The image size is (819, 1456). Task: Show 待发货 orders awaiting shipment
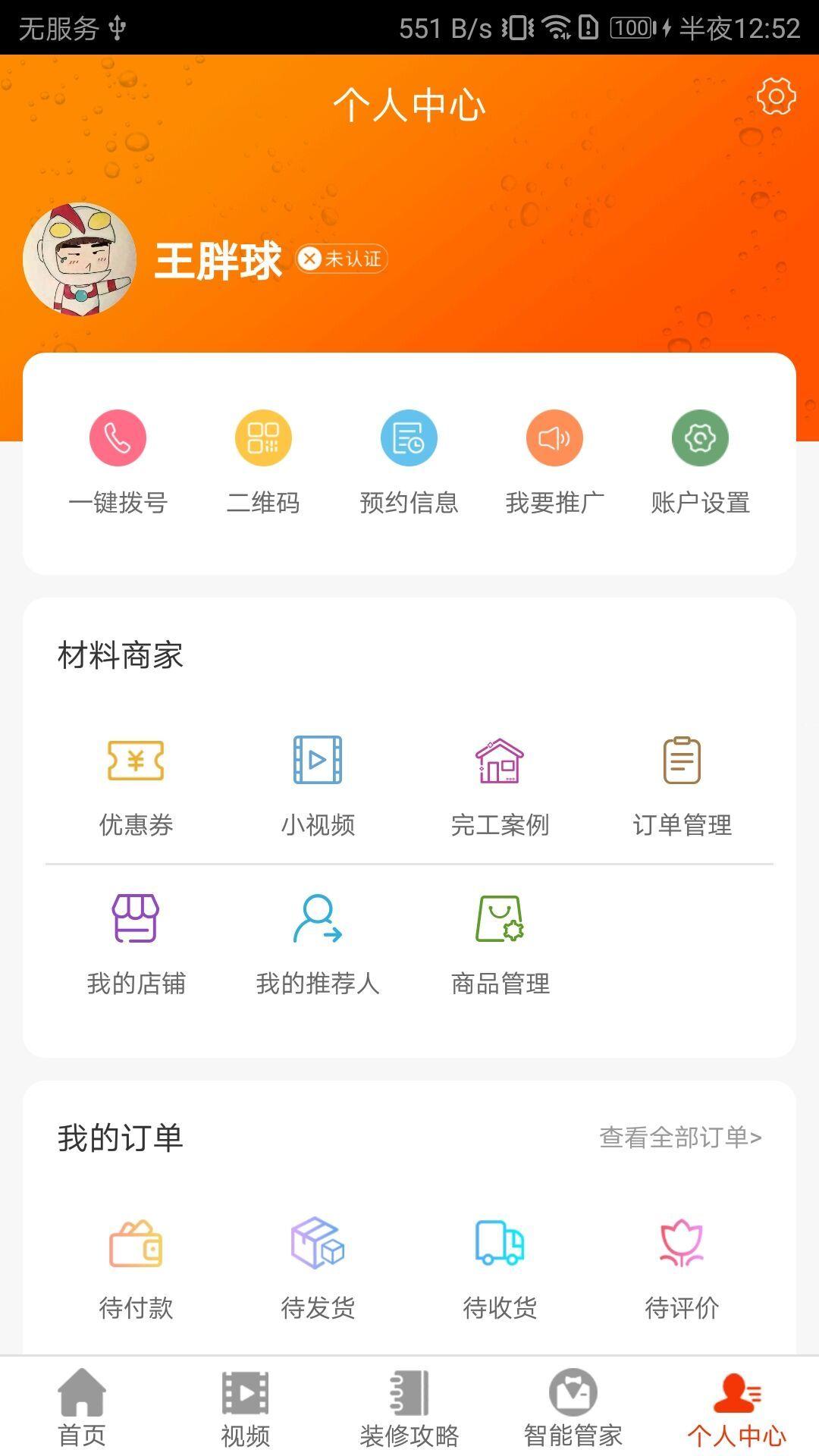318,1268
